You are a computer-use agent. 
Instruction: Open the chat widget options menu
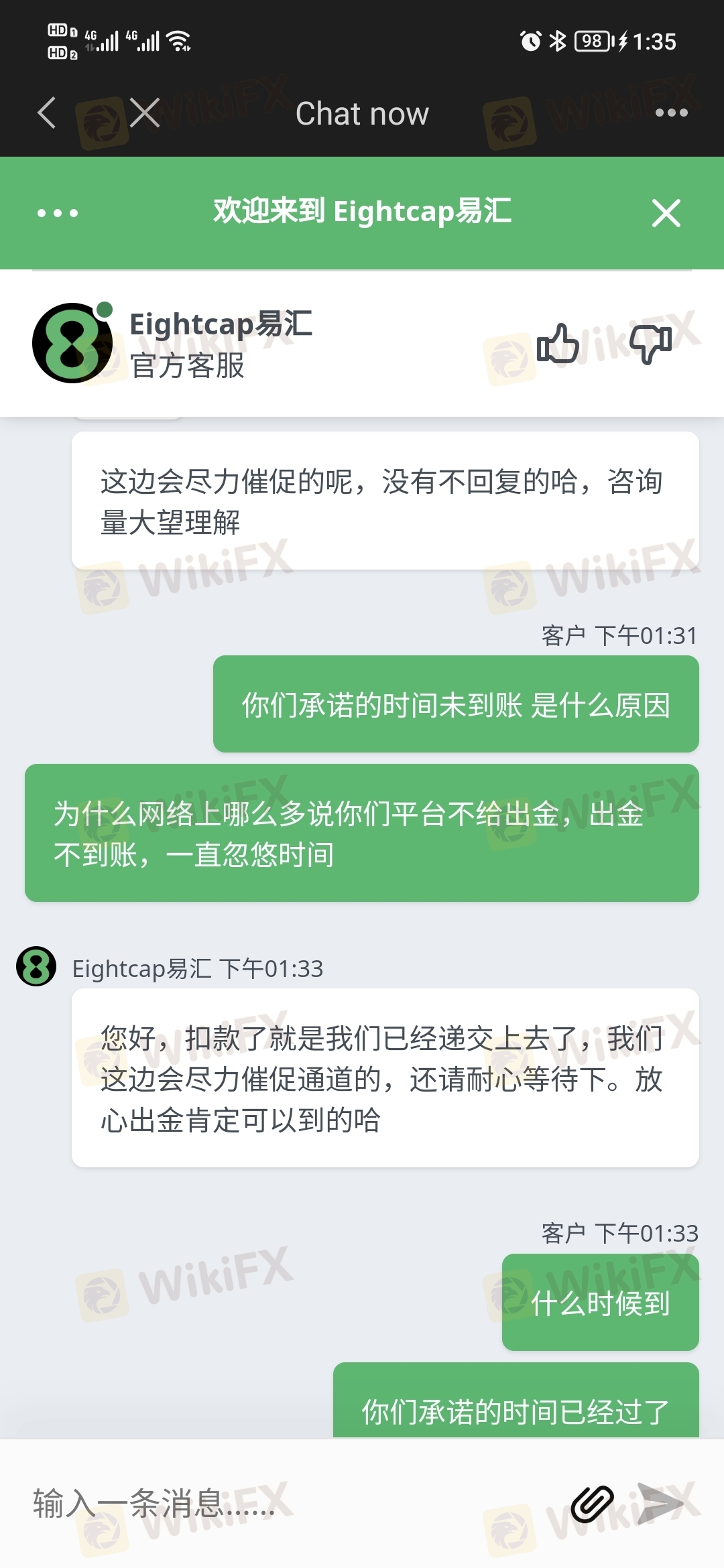tap(58, 213)
